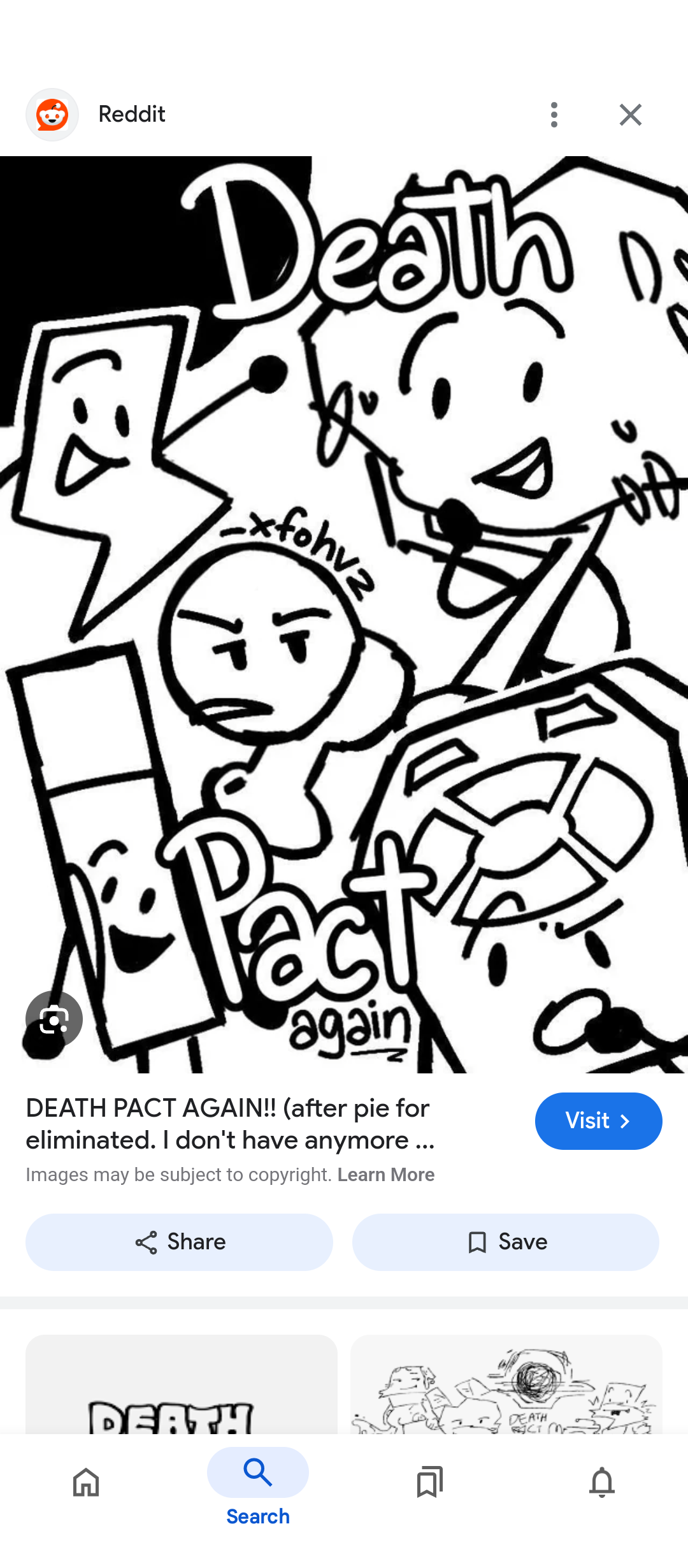Close the image viewer
688x1568 pixels.
(x=630, y=115)
